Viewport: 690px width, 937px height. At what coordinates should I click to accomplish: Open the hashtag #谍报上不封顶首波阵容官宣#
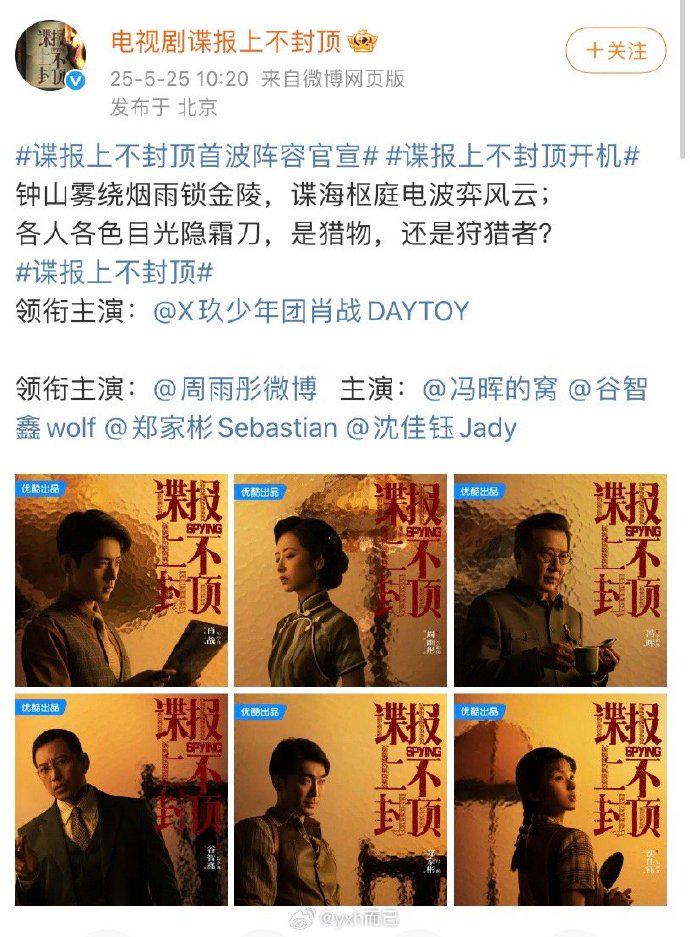[197, 157]
